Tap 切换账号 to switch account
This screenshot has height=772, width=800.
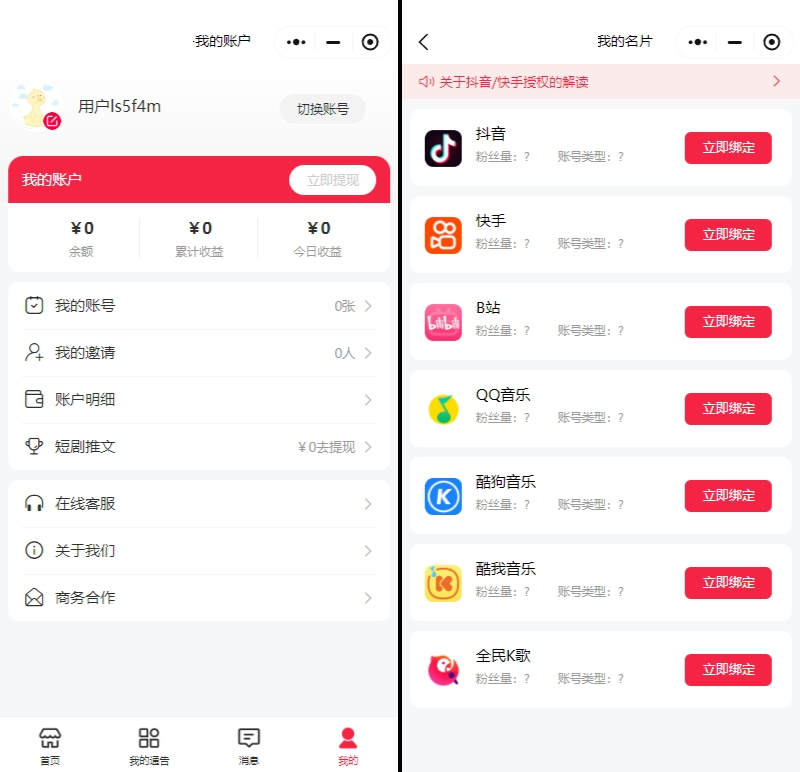322,109
